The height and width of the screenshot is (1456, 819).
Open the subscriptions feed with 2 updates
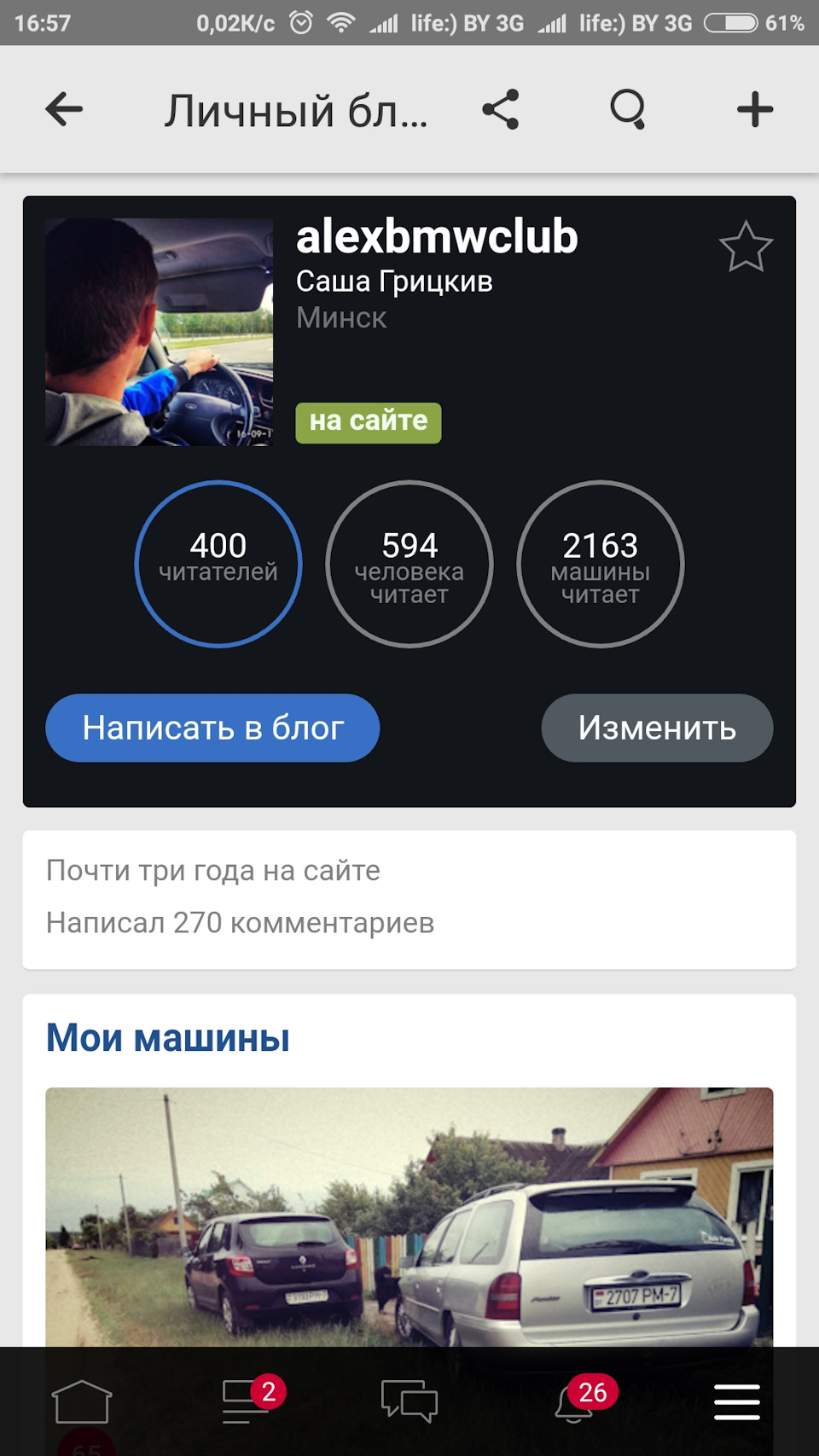pyautogui.click(x=245, y=1399)
